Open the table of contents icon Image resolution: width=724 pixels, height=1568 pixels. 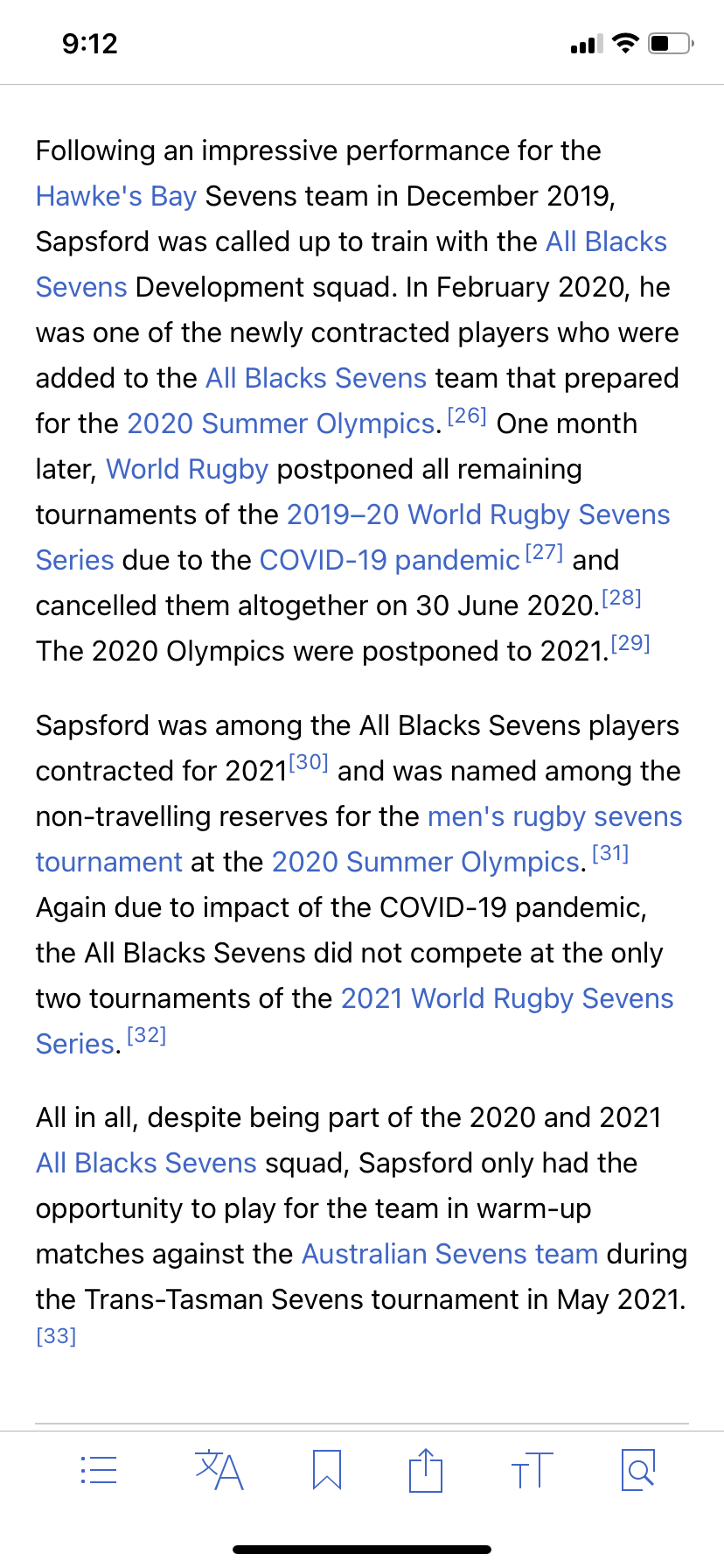click(x=99, y=1470)
